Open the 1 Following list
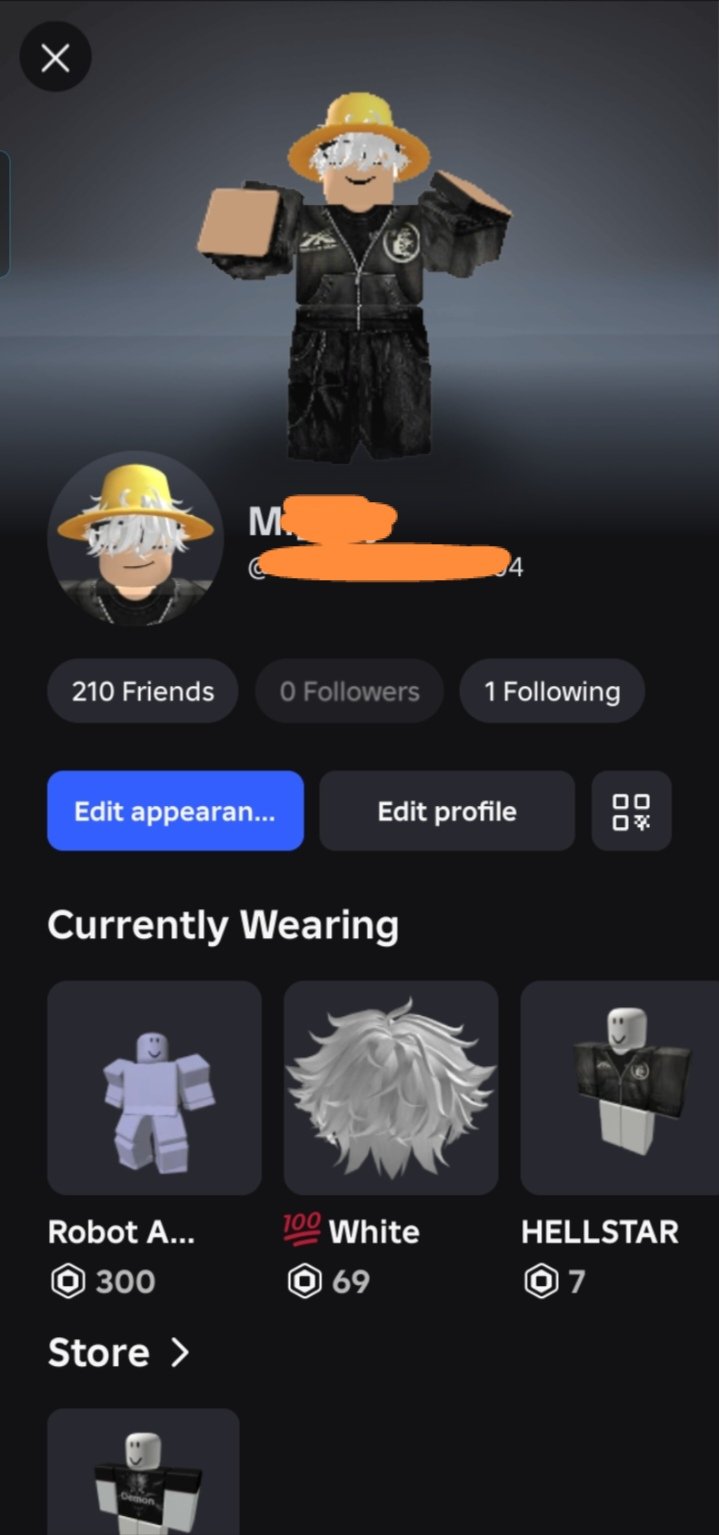This screenshot has width=719, height=1535. [552, 691]
